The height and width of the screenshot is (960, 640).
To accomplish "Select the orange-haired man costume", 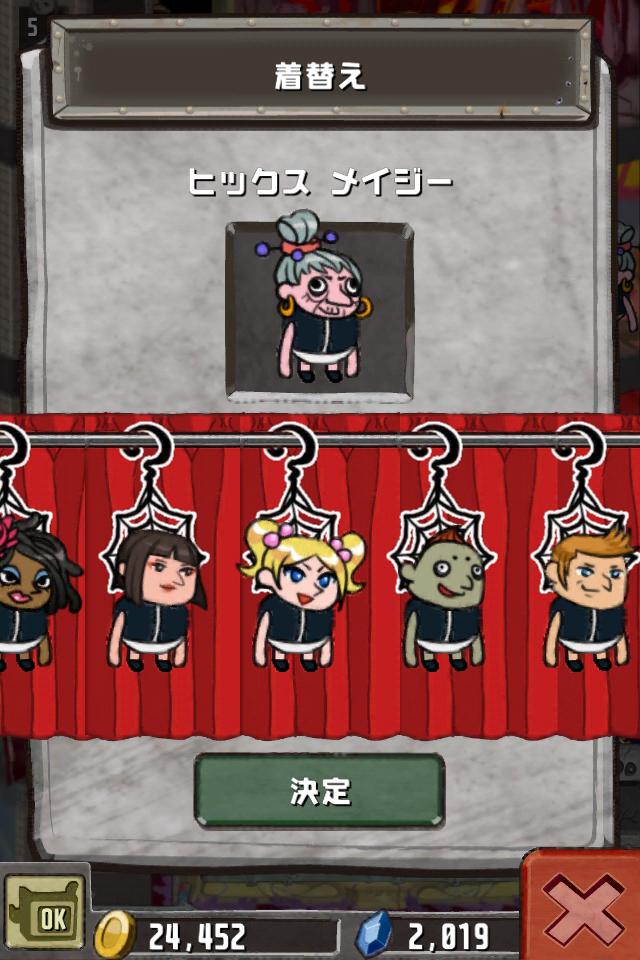I will coord(588,598).
